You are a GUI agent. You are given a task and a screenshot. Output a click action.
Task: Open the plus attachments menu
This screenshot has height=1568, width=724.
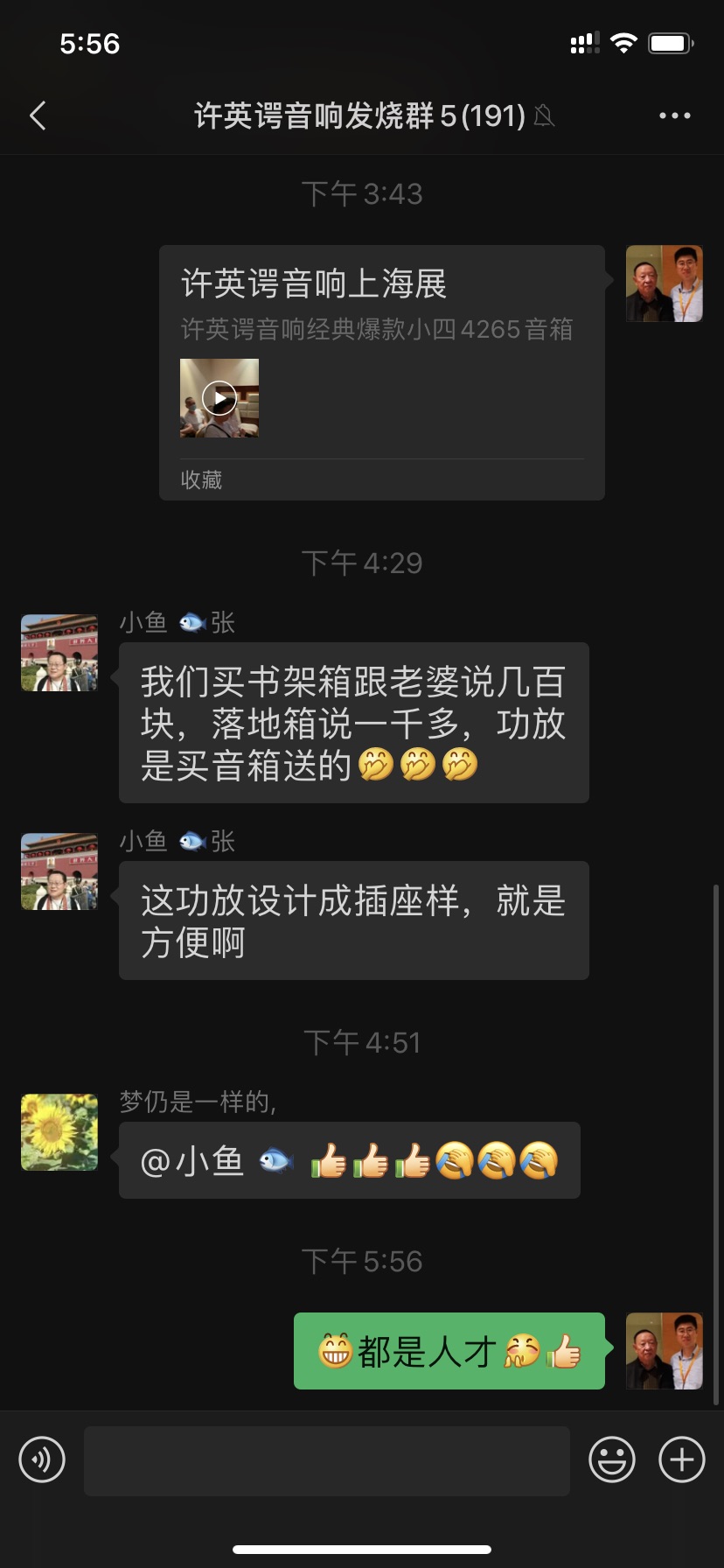(681, 1460)
